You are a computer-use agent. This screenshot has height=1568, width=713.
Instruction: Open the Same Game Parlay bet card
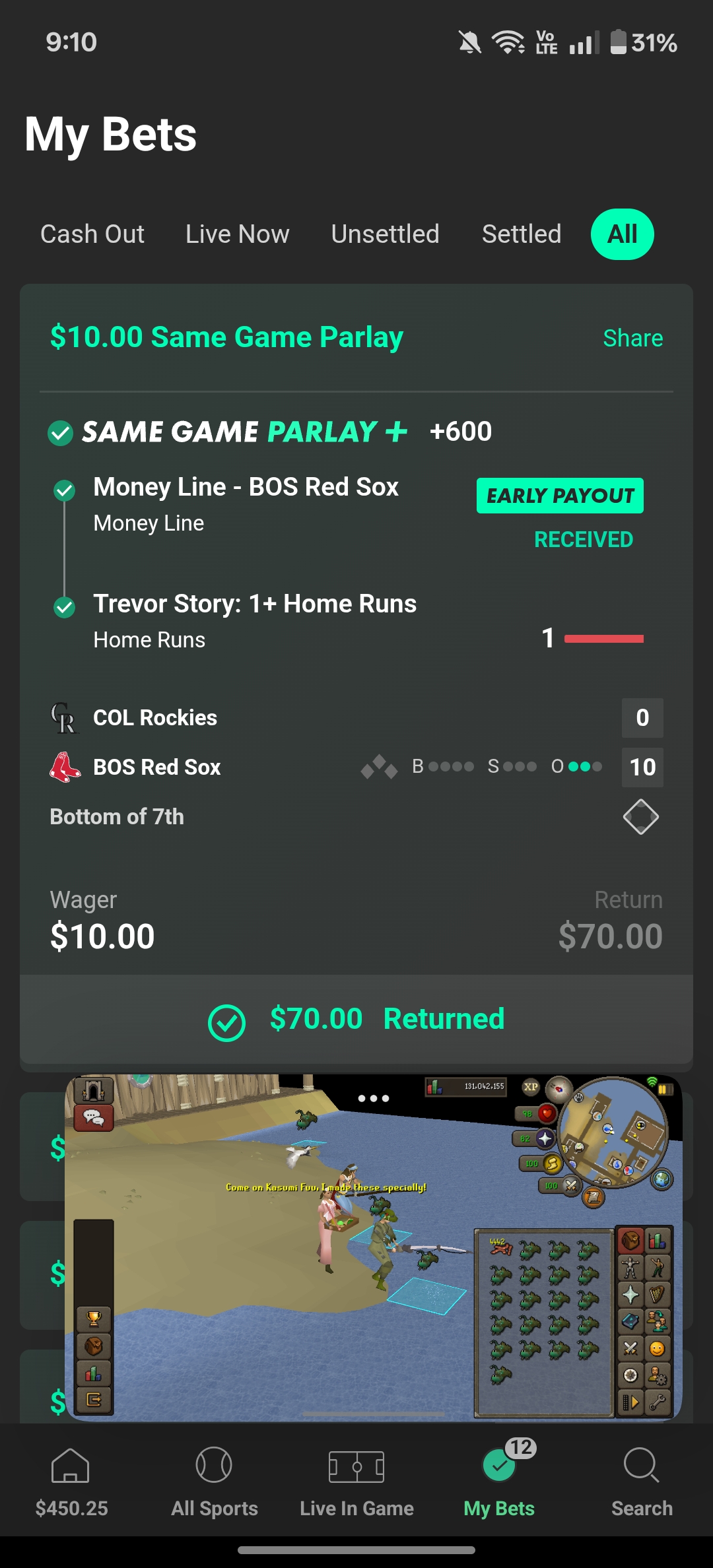tap(356, 673)
